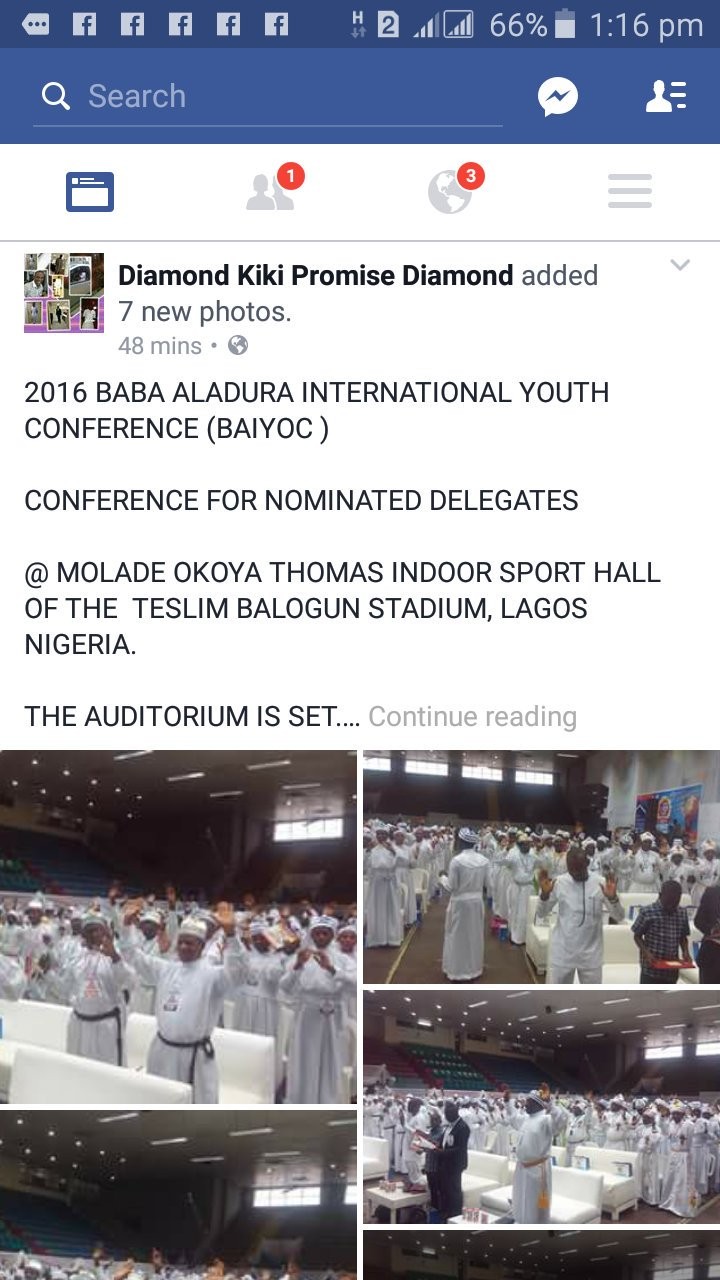Screen dimensions: 720x1280
Task: Visit Diamond Kiki Promise Diamond's profile name
Action: (x=315, y=276)
